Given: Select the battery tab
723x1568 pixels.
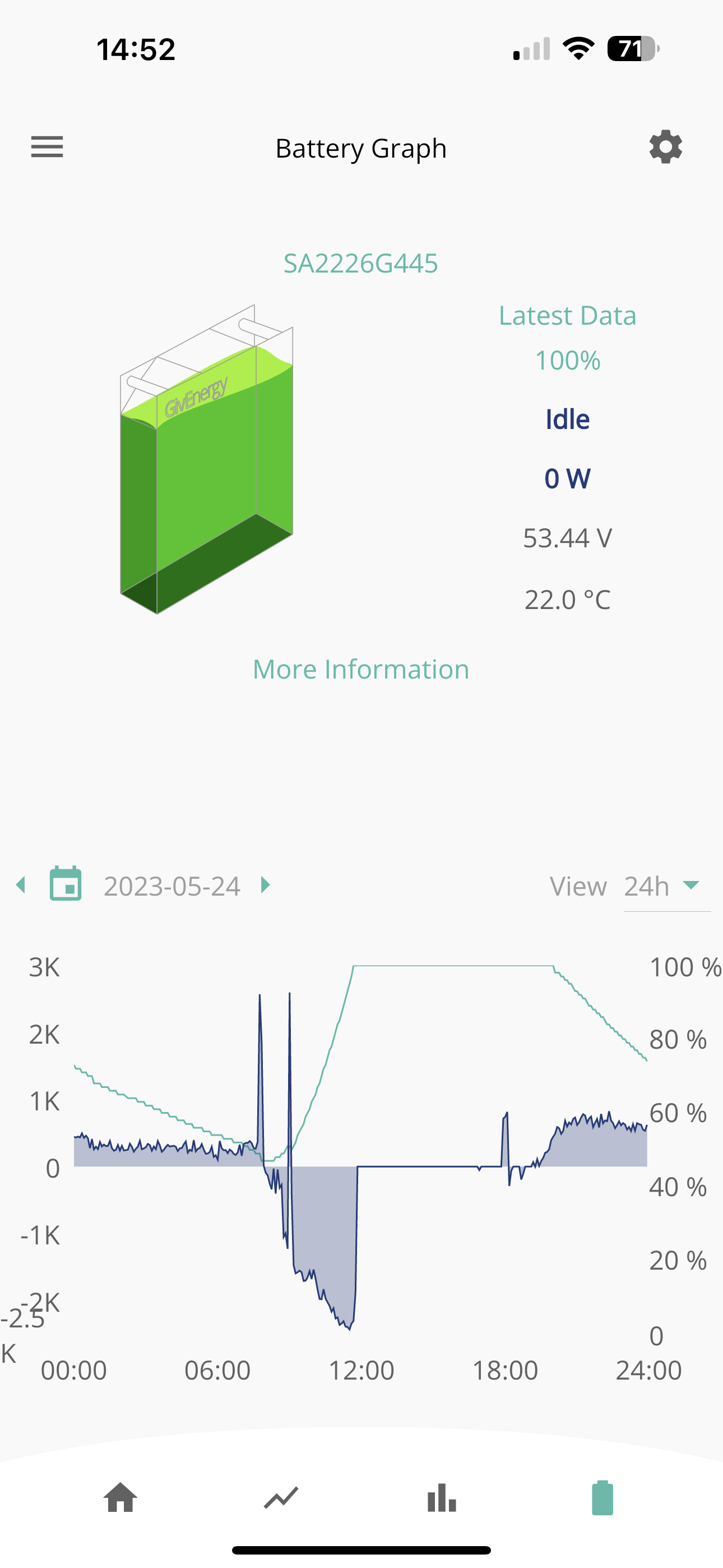Looking at the screenshot, I should [x=602, y=1497].
